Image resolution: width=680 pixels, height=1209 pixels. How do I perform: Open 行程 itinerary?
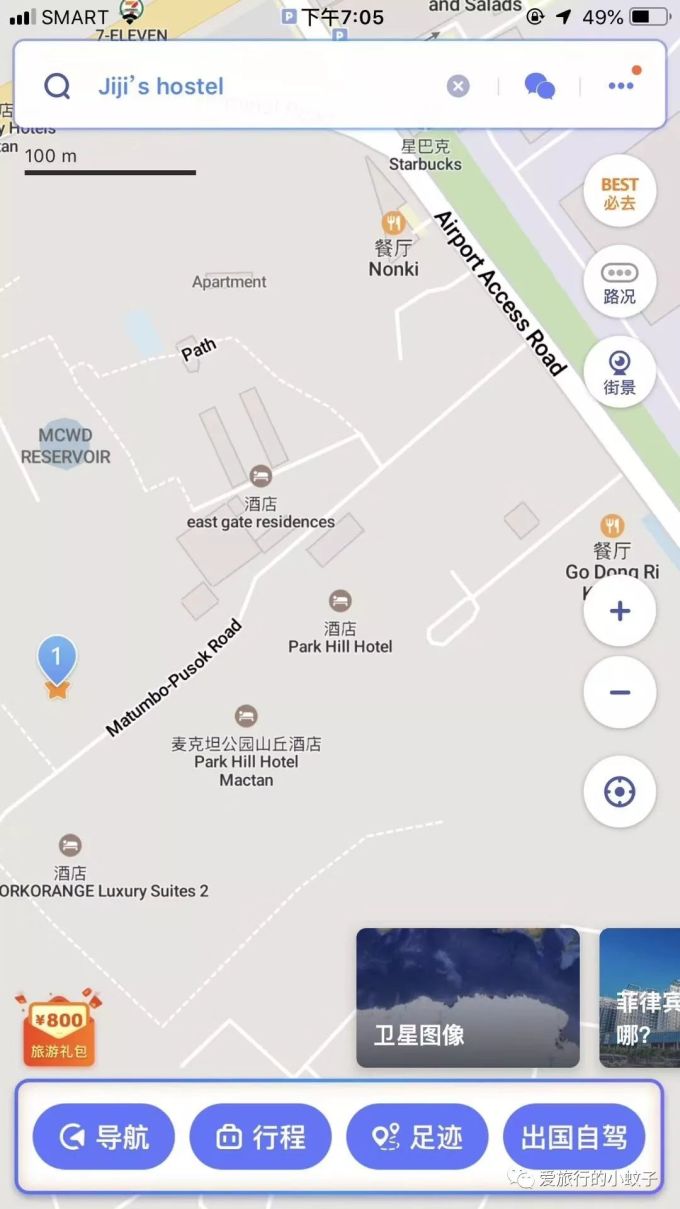[260, 1137]
